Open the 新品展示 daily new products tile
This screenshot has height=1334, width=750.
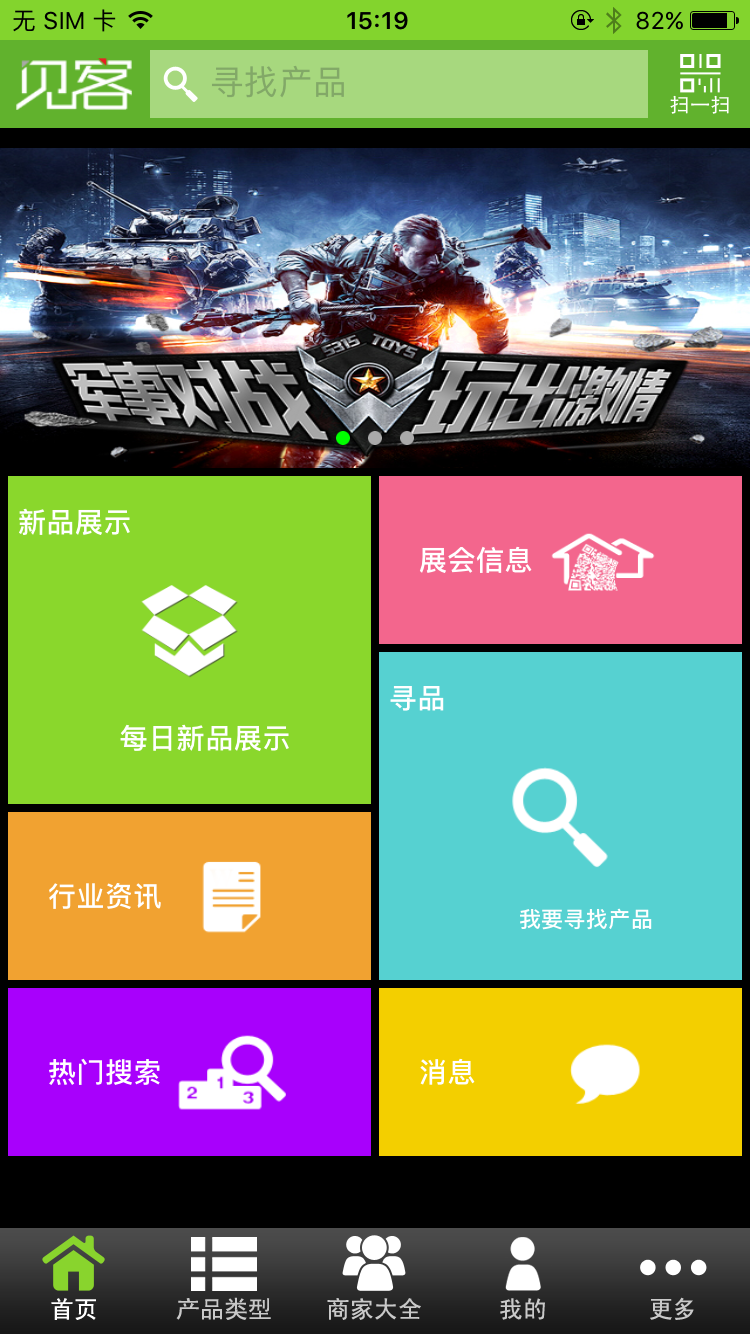pos(189,640)
